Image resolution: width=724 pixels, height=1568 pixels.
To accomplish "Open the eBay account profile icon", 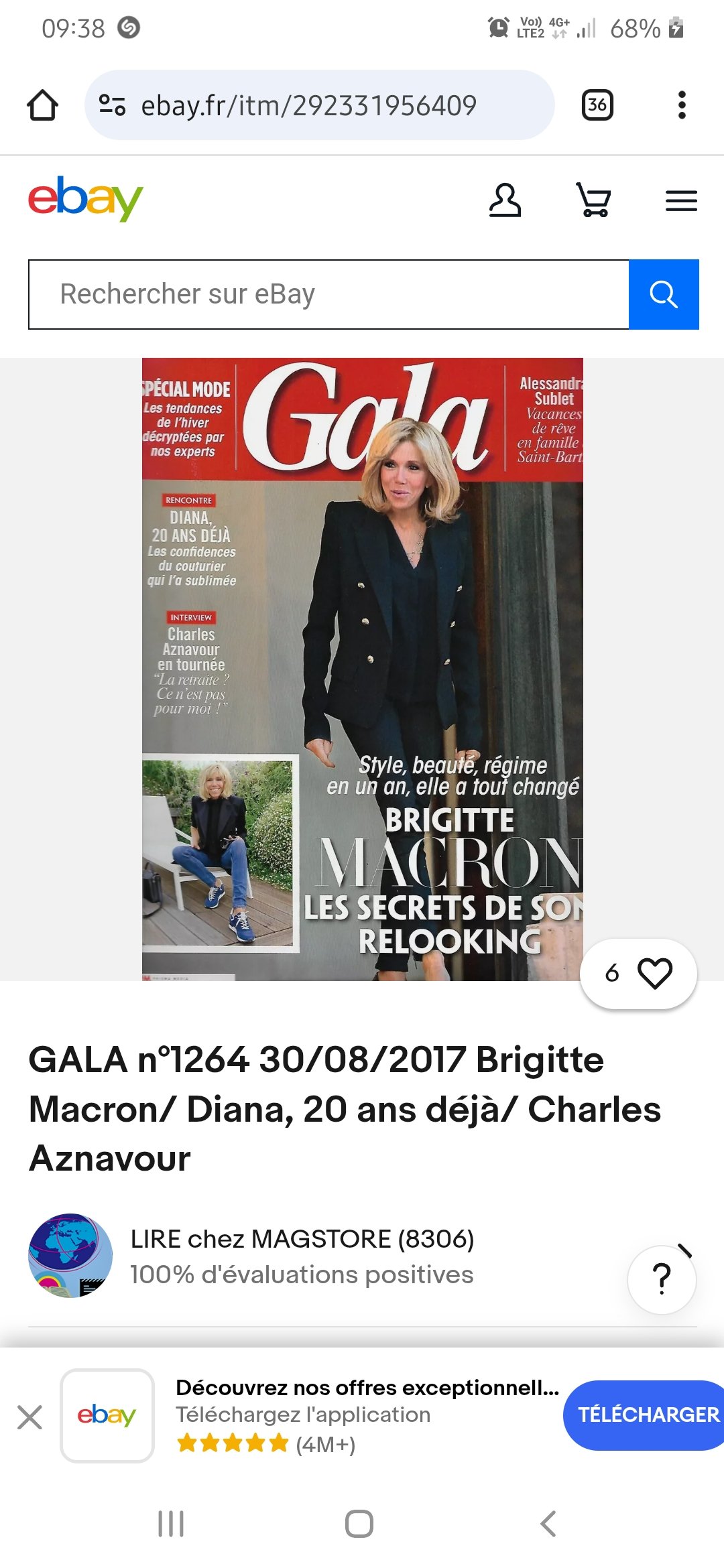I will coord(505,200).
